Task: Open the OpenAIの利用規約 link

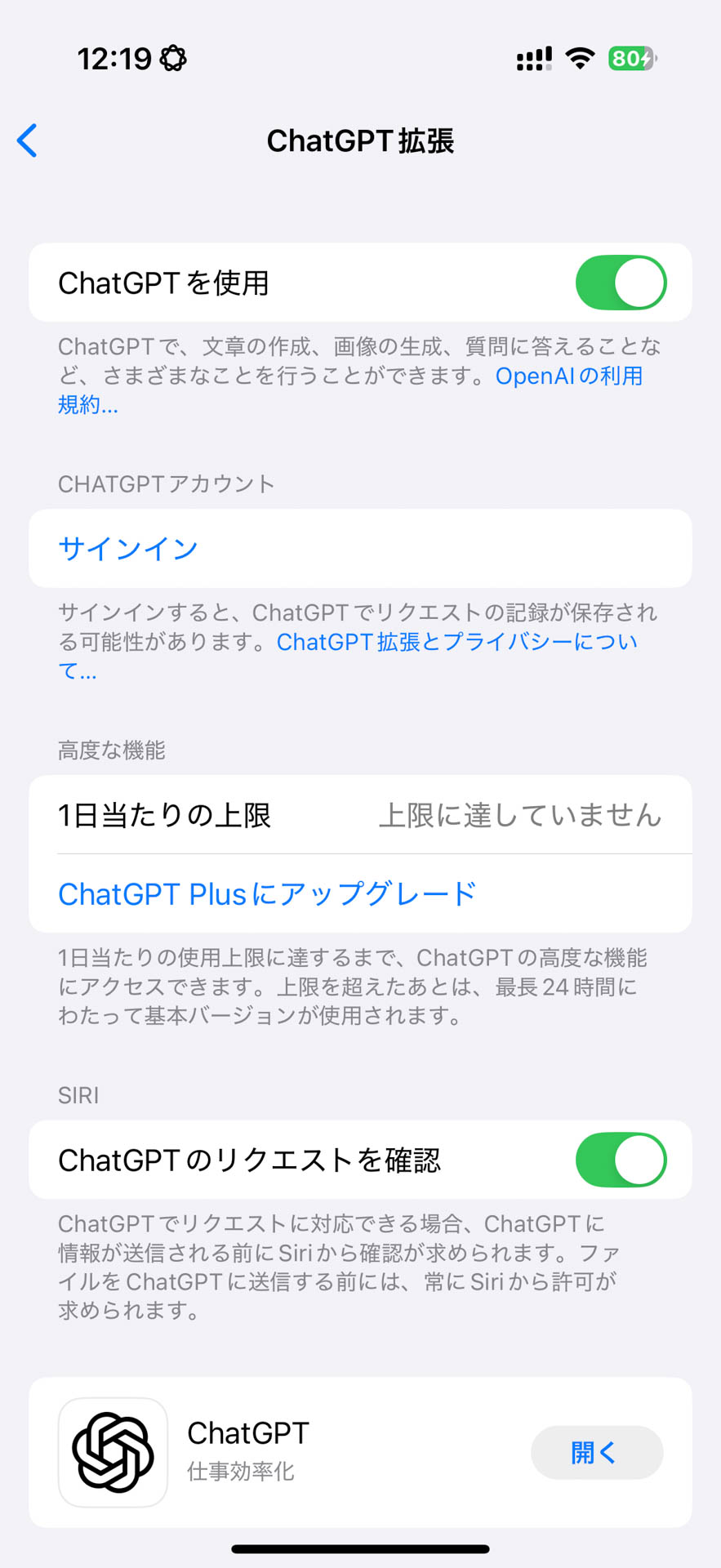Action: 569,375
